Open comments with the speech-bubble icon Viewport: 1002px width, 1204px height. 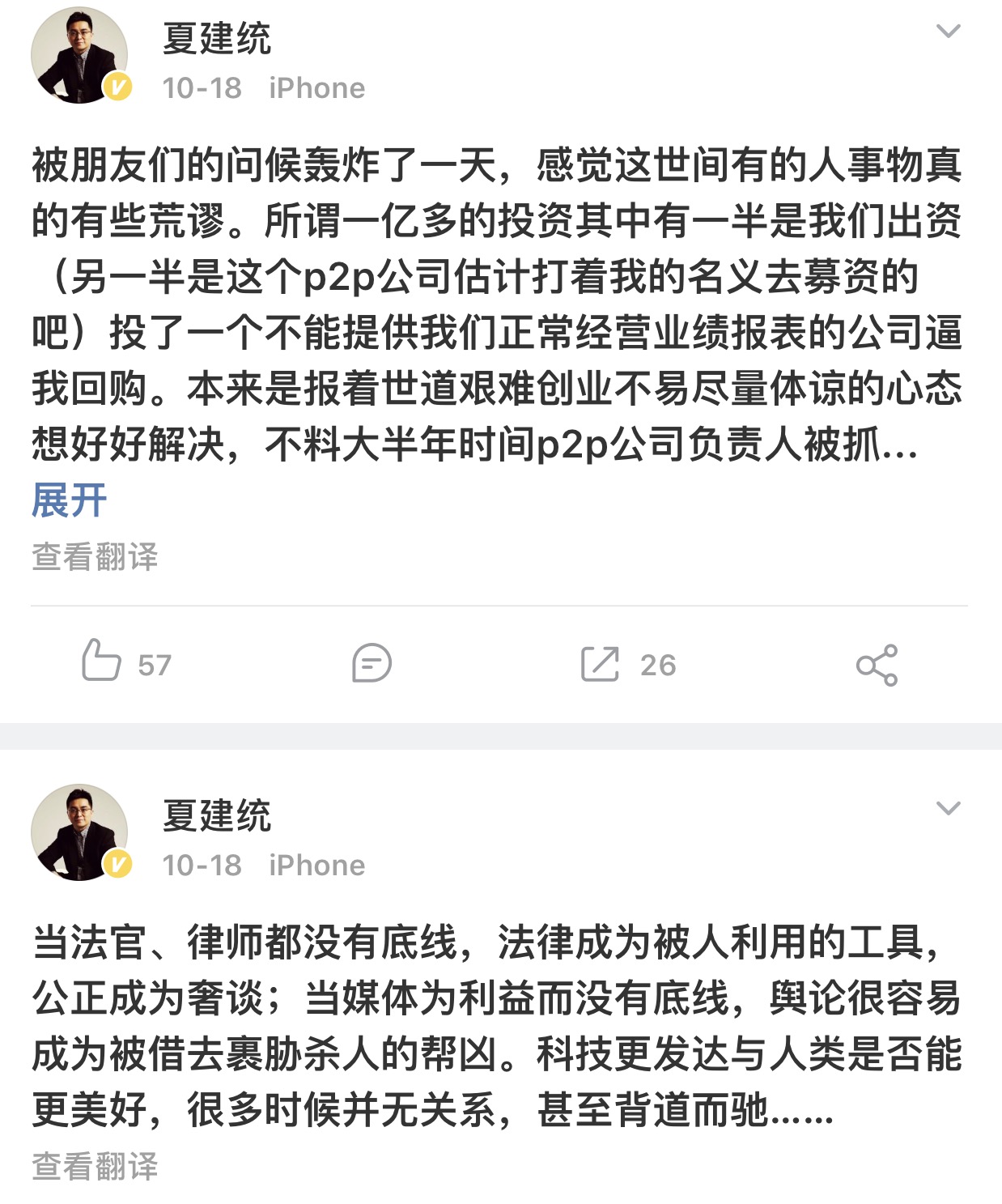coord(373,664)
